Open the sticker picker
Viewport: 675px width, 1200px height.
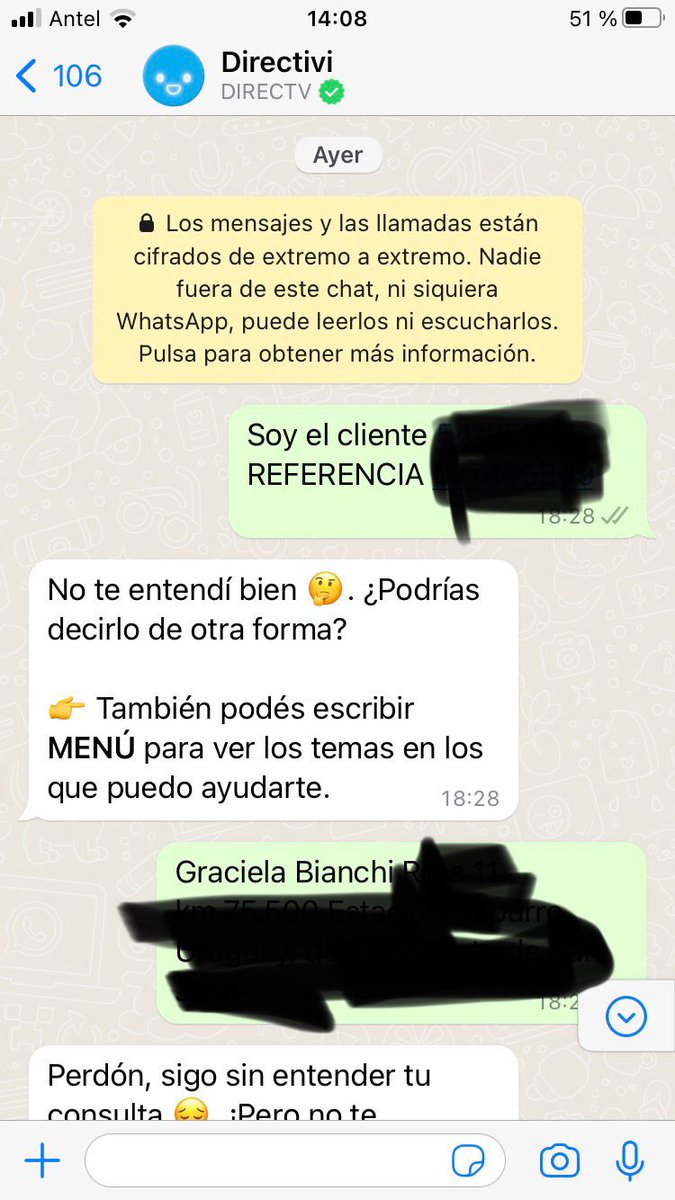[x=468, y=1161]
